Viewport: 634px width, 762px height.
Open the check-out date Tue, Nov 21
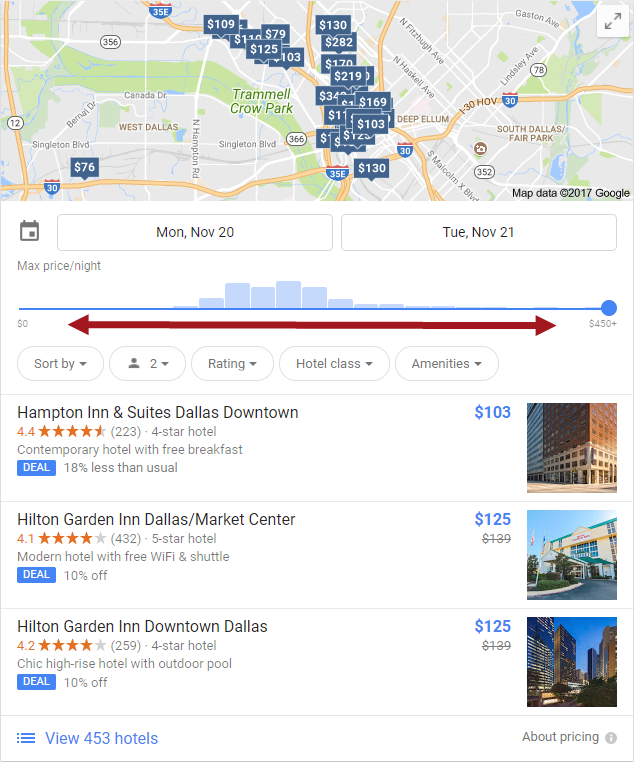478,232
